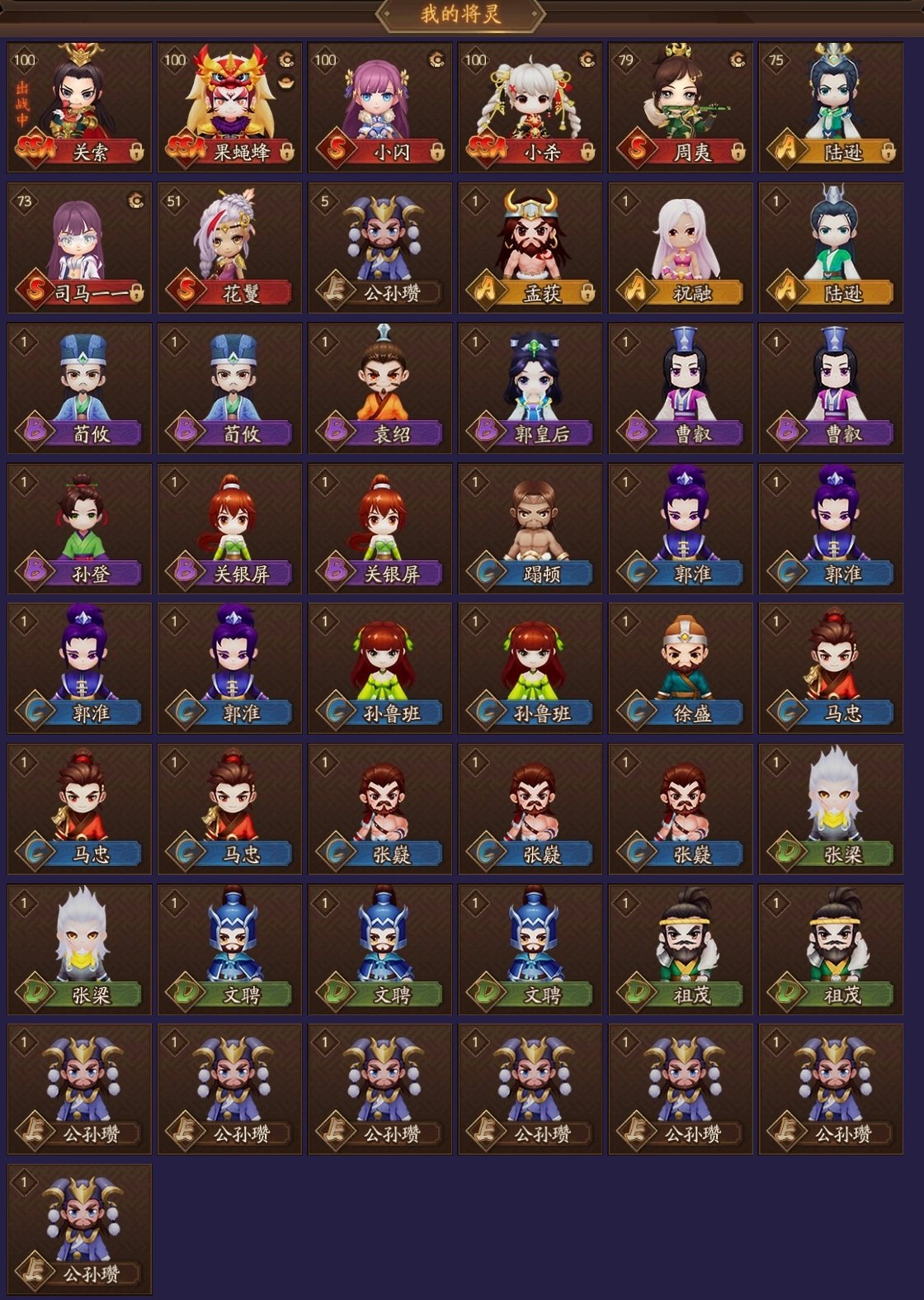This screenshot has height=1300, width=924.
Task: Select the 袁绍 spirit card
Action: [379, 388]
